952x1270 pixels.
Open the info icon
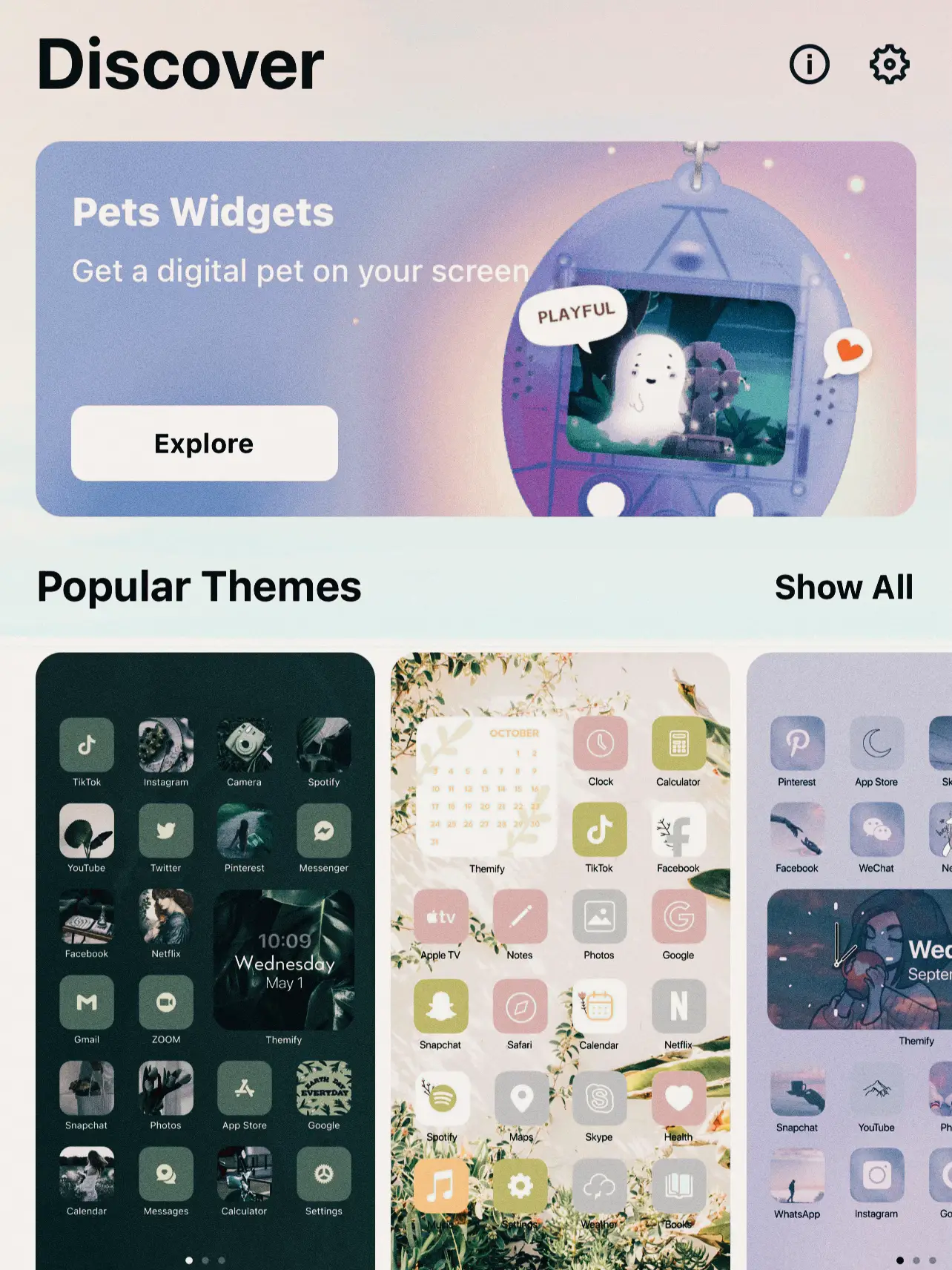click(x=809, y=65)
